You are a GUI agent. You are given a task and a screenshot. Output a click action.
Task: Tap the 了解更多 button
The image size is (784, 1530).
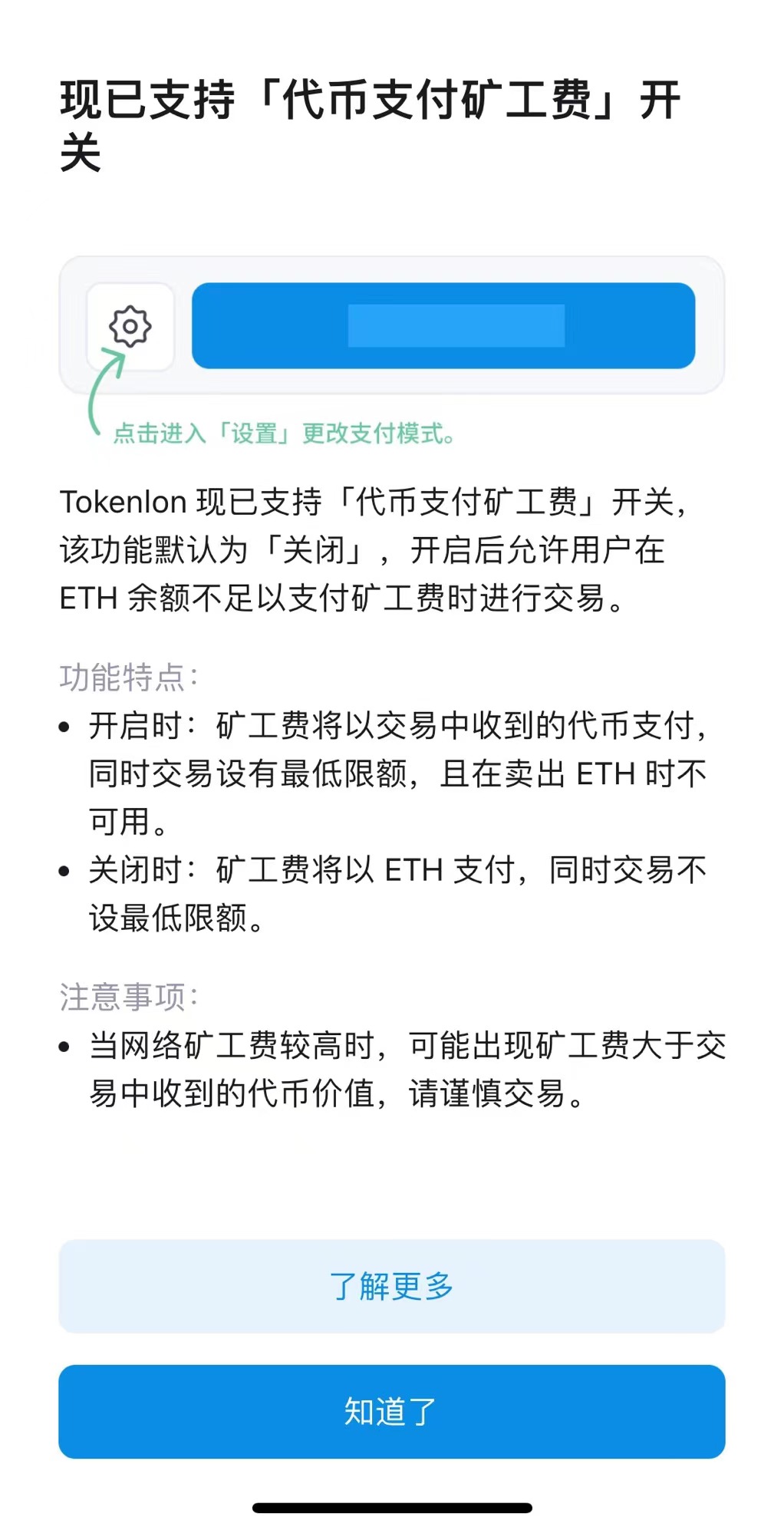[x=391, y=1286]
